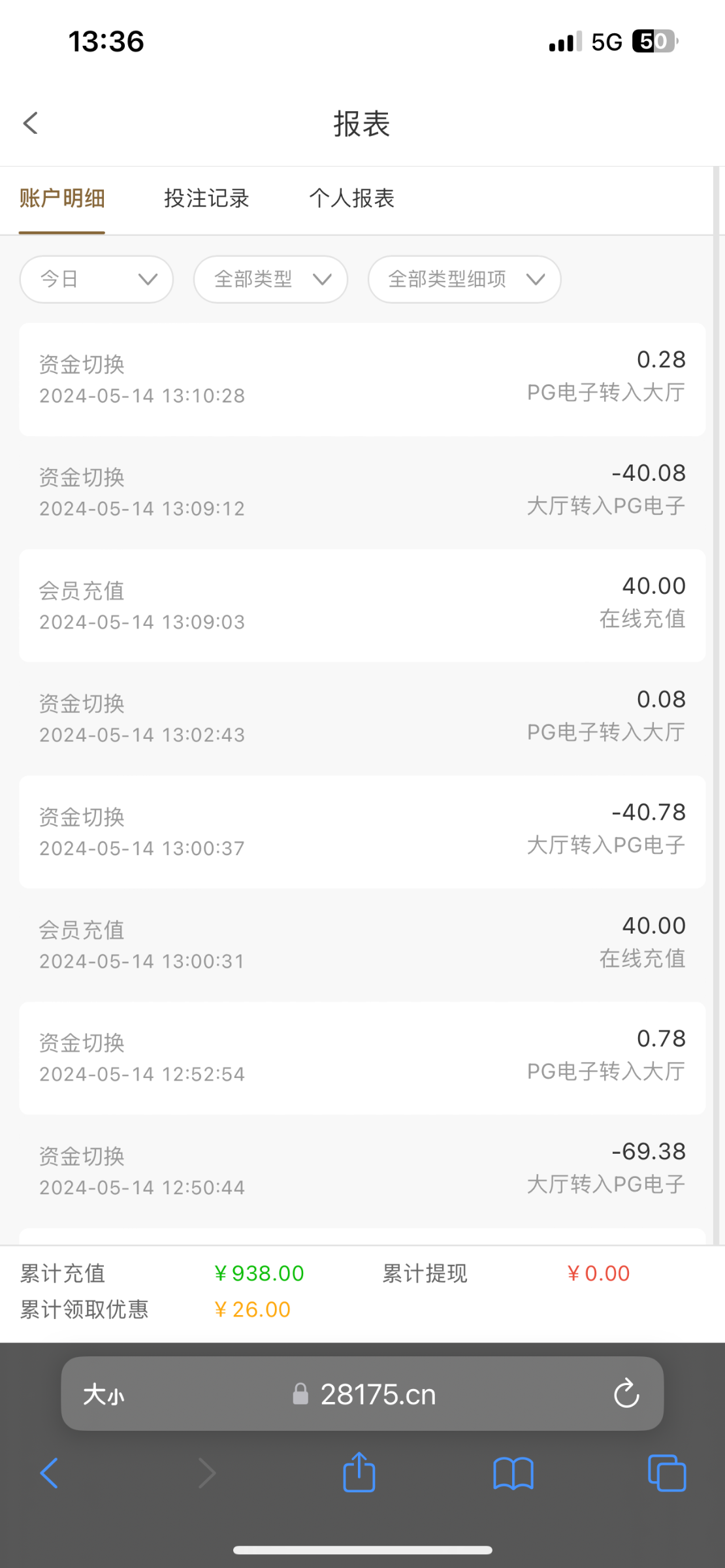725x1568 pixels.
Task: Go back from the 报表 page
Action: pos(31,123)
